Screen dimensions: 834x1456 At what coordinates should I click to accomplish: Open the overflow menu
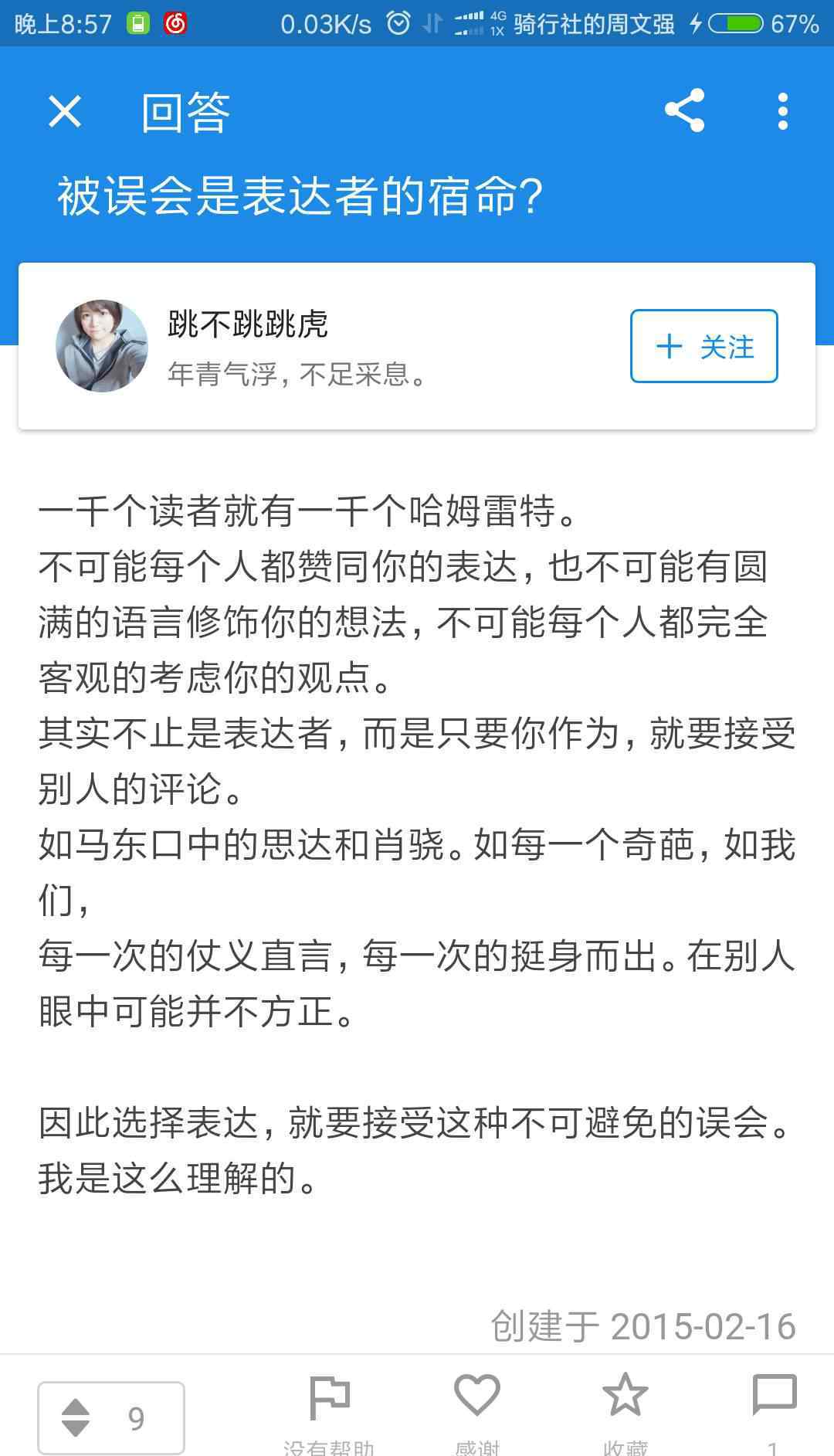[782, 111]
